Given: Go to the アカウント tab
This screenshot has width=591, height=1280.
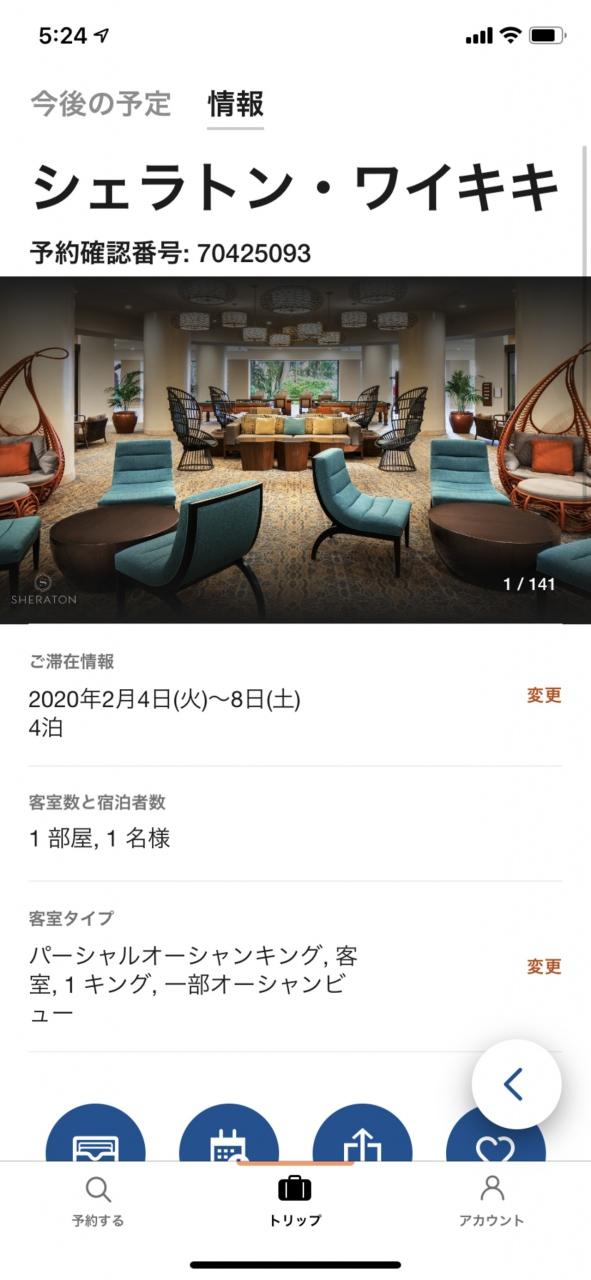Looking at the screenshot, I should (491, 1201).
